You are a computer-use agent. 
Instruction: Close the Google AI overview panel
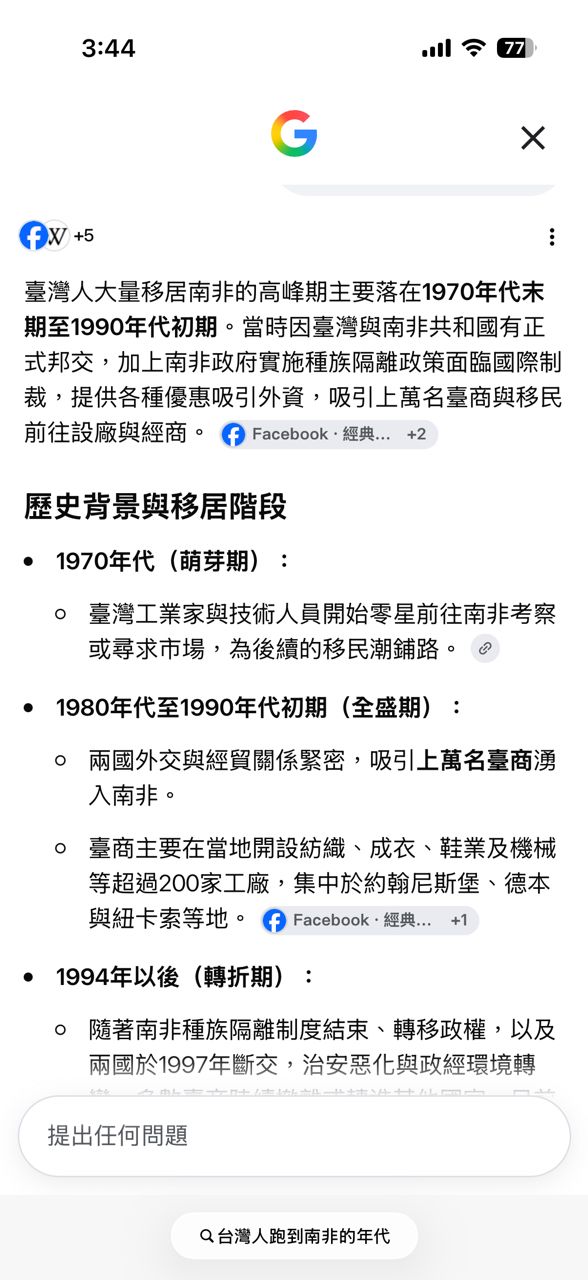coord(533,138)
